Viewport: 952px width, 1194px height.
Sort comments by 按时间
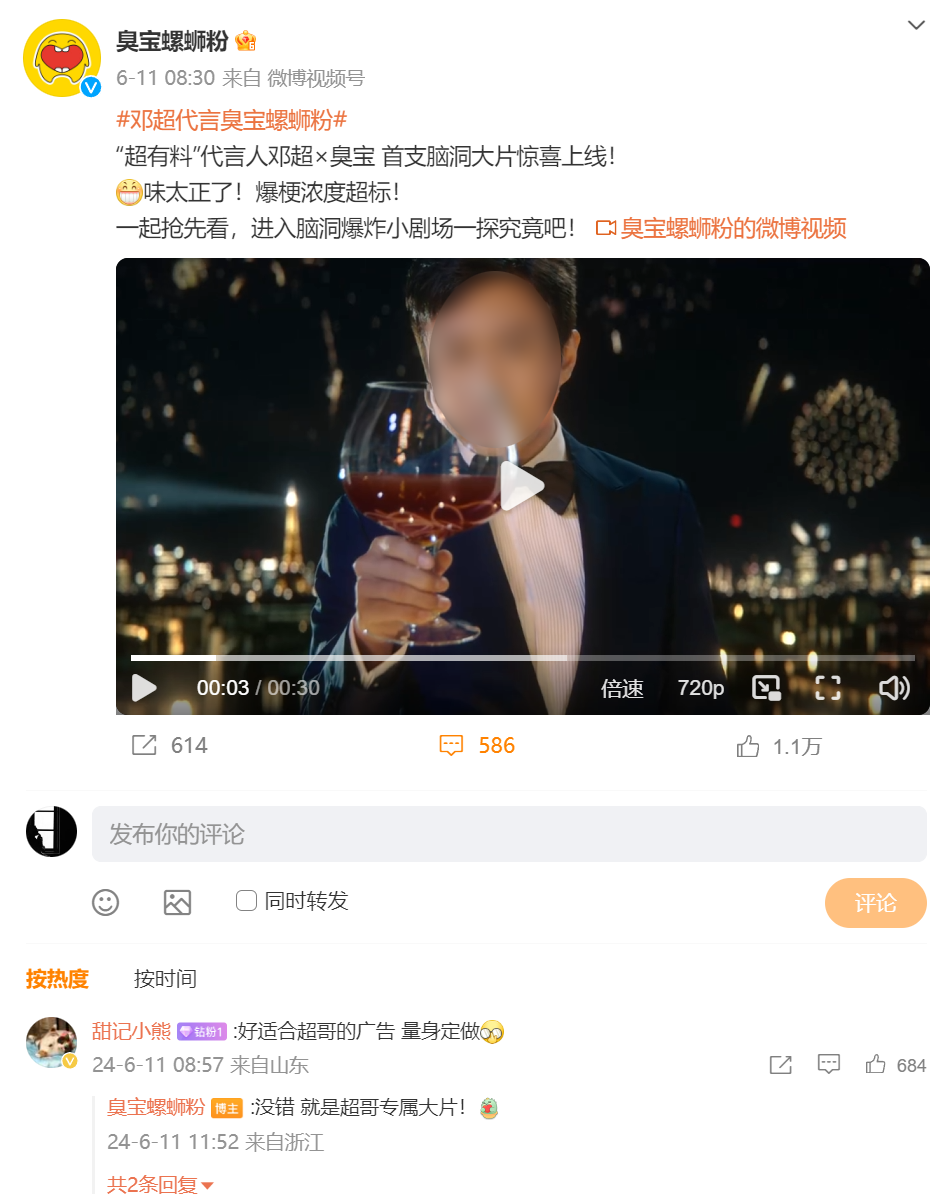click(165, 979)
